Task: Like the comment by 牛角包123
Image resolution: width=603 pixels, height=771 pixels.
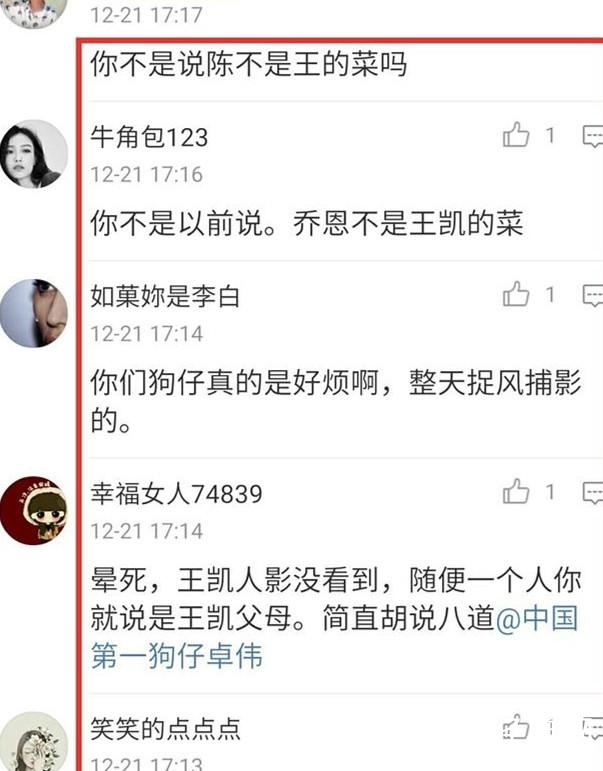Action: [x=516, y=135]
